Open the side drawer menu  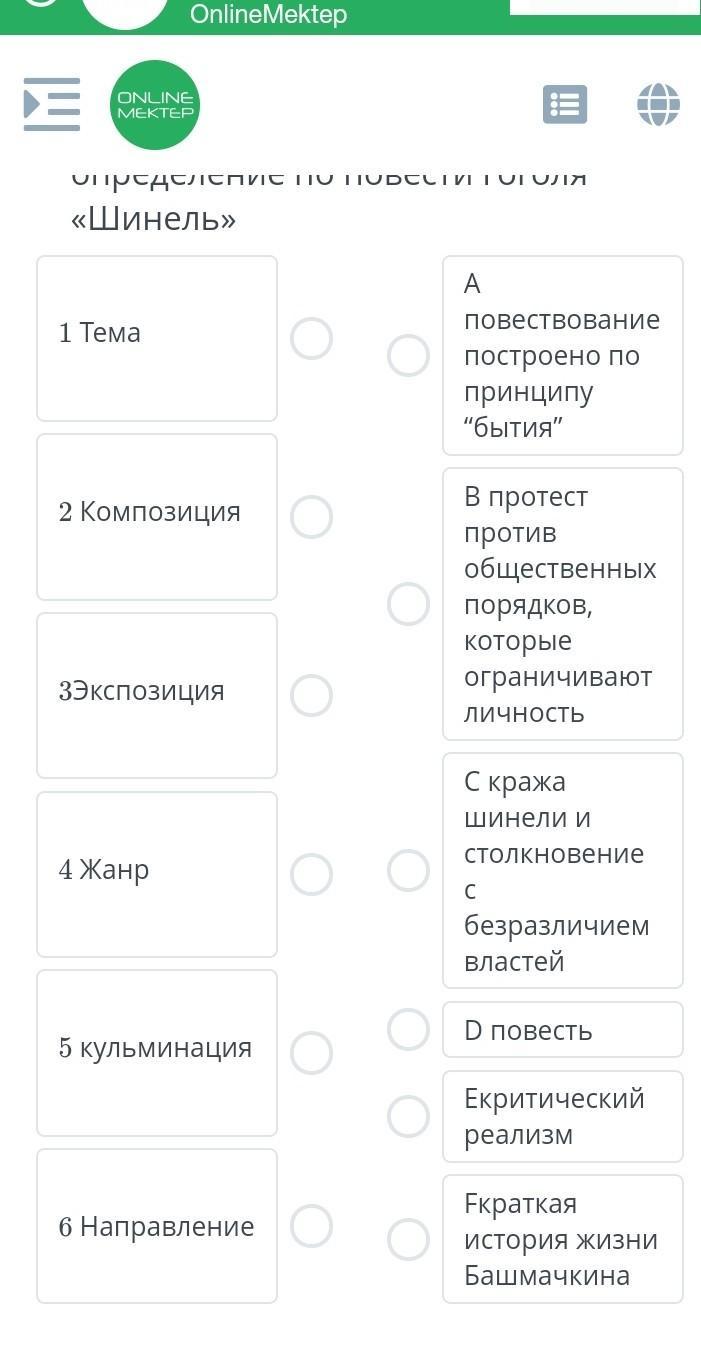52,104
